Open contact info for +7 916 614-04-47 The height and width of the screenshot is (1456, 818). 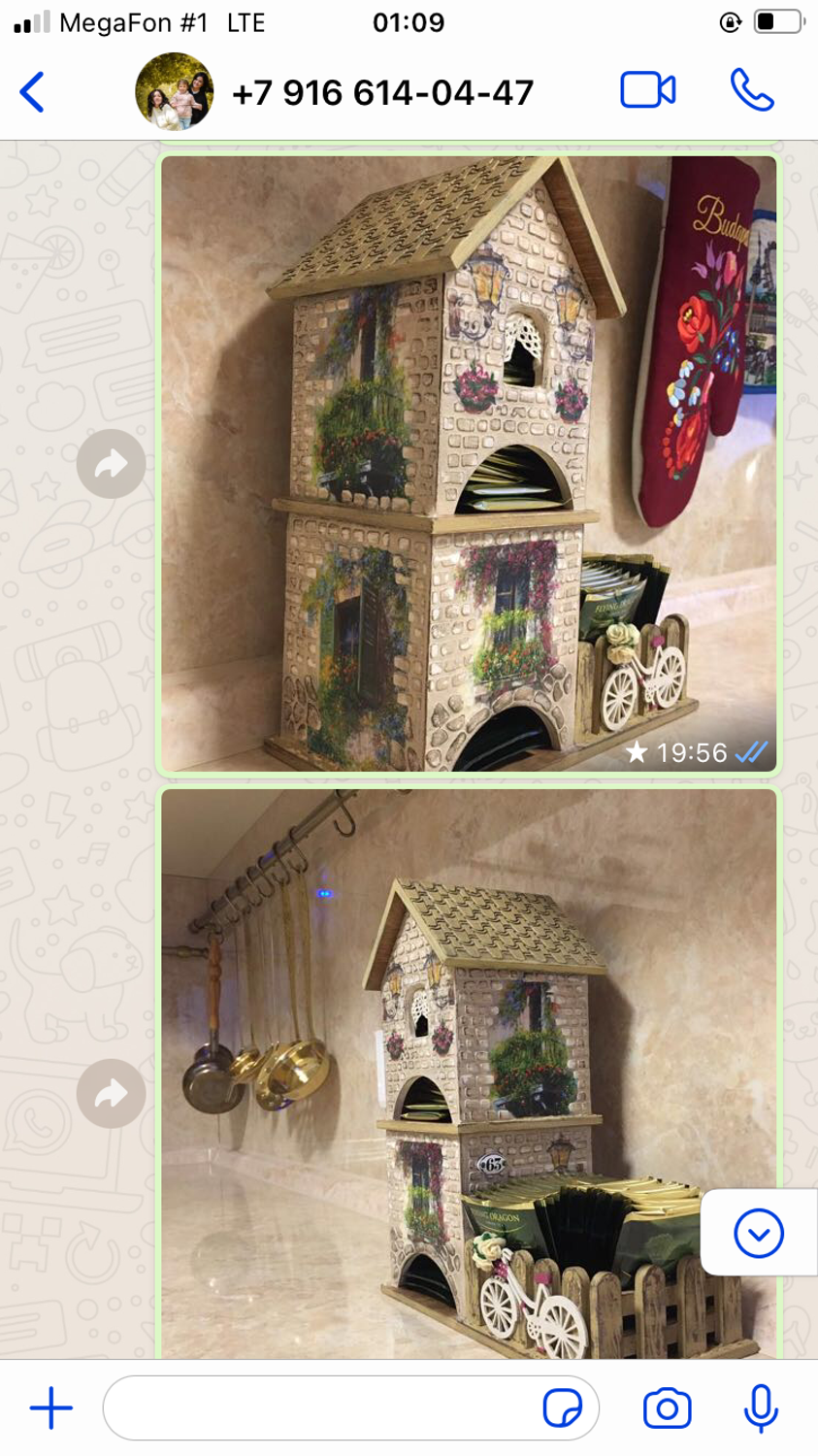(x=382, y=93)
